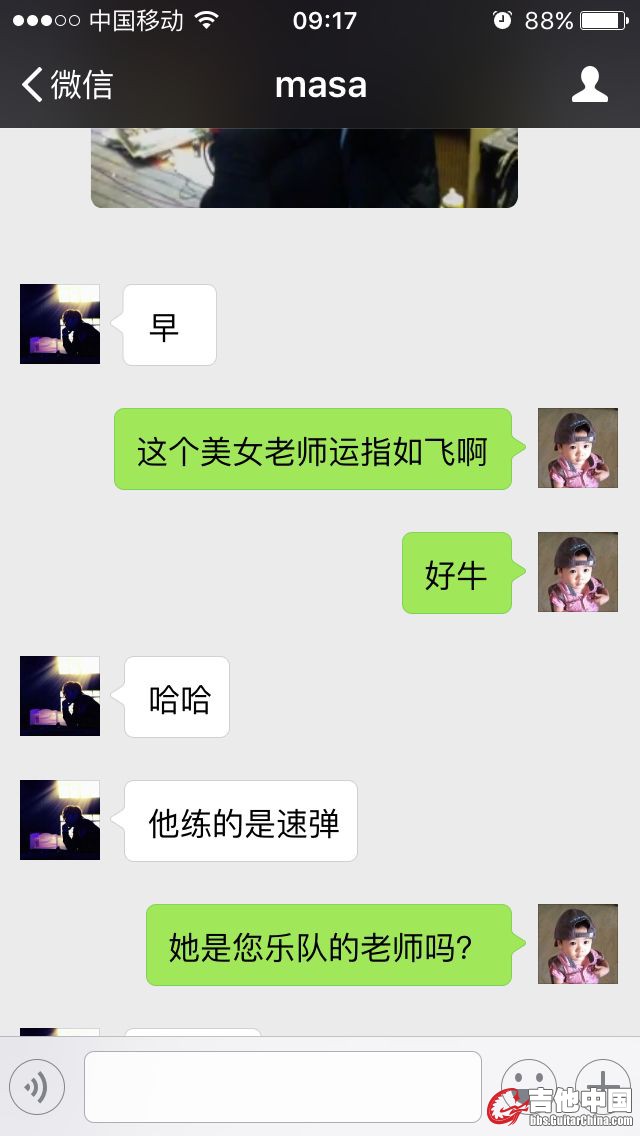Screen dimensions: 640x1136
Task: Open the shared photo at top
Action: [x=304, y=168]
